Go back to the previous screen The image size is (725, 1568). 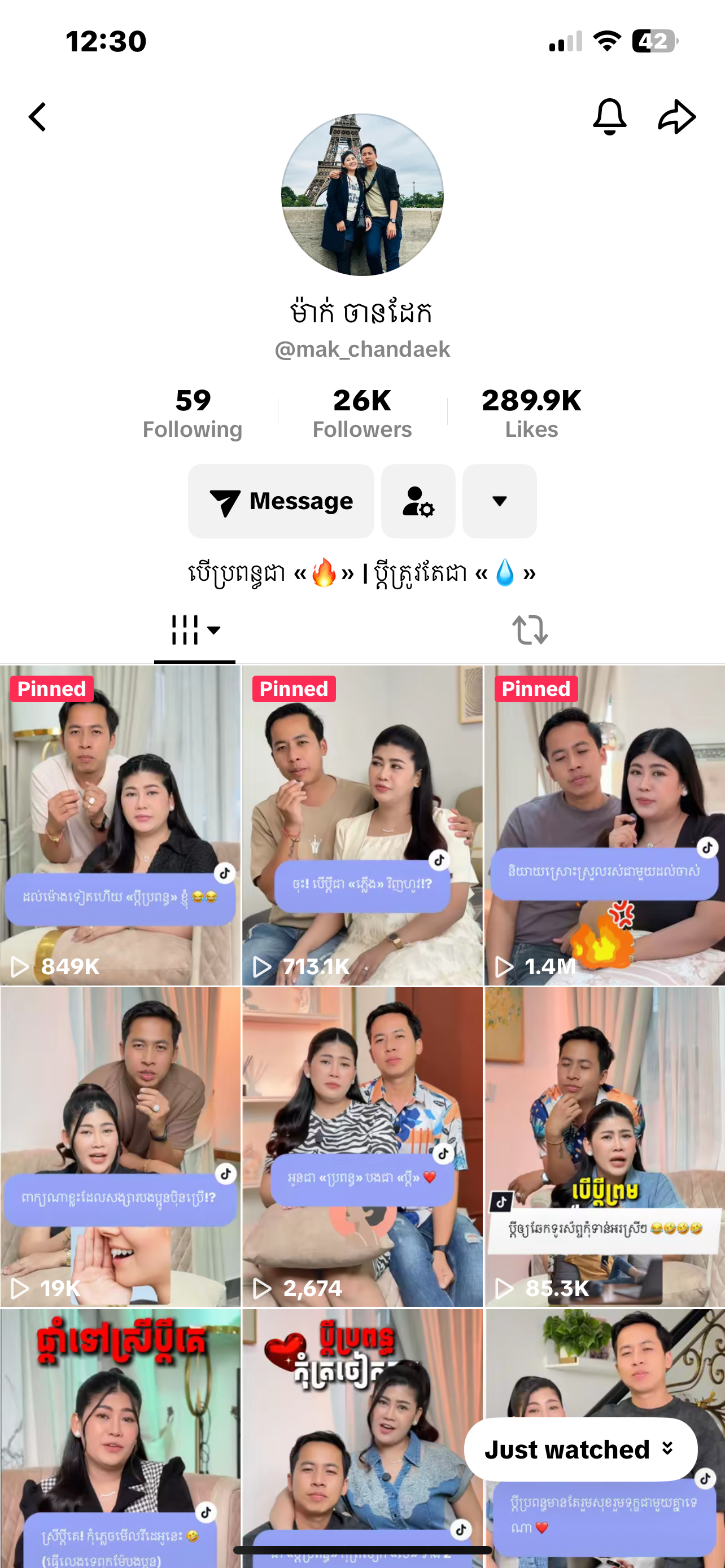coord(38,117)
